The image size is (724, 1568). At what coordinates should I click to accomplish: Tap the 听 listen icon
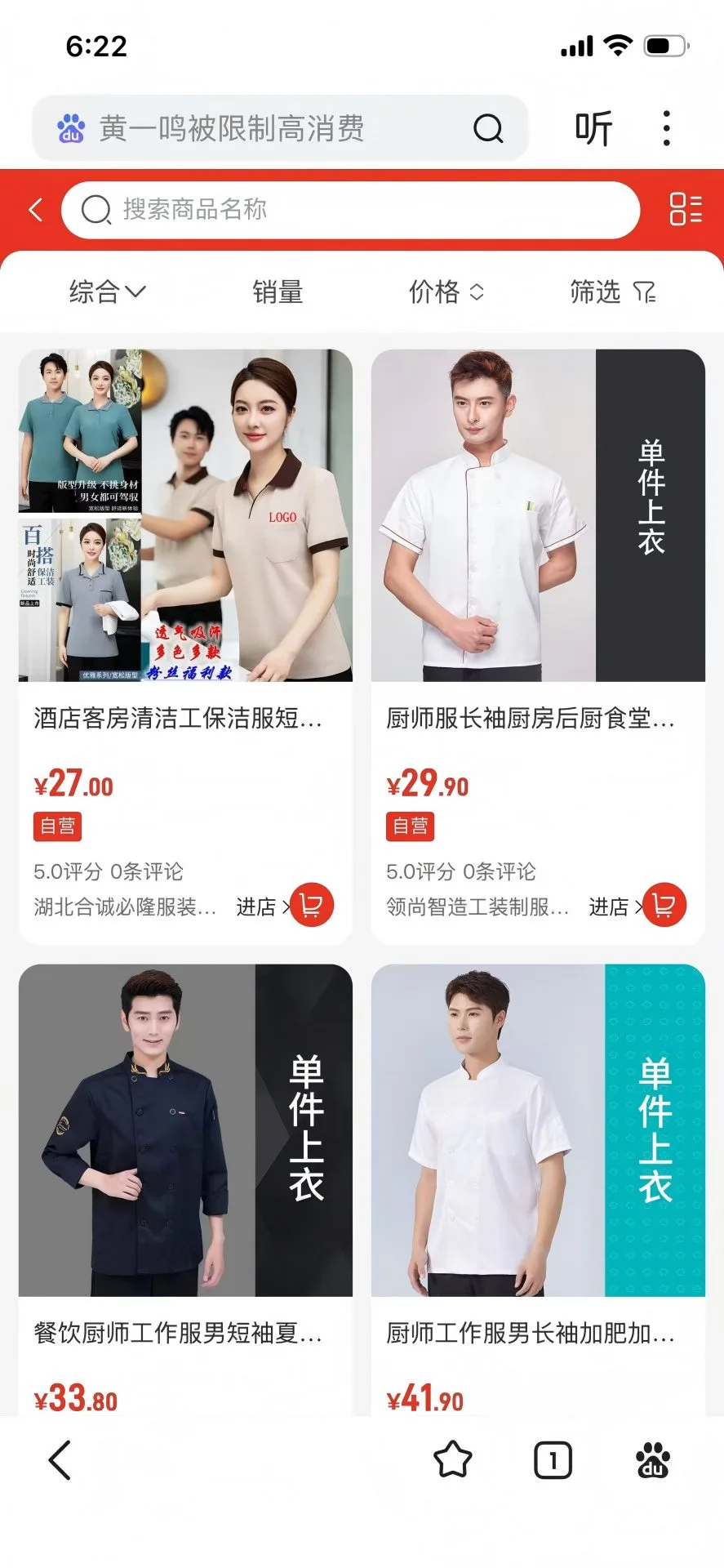(x=595, y=128)
